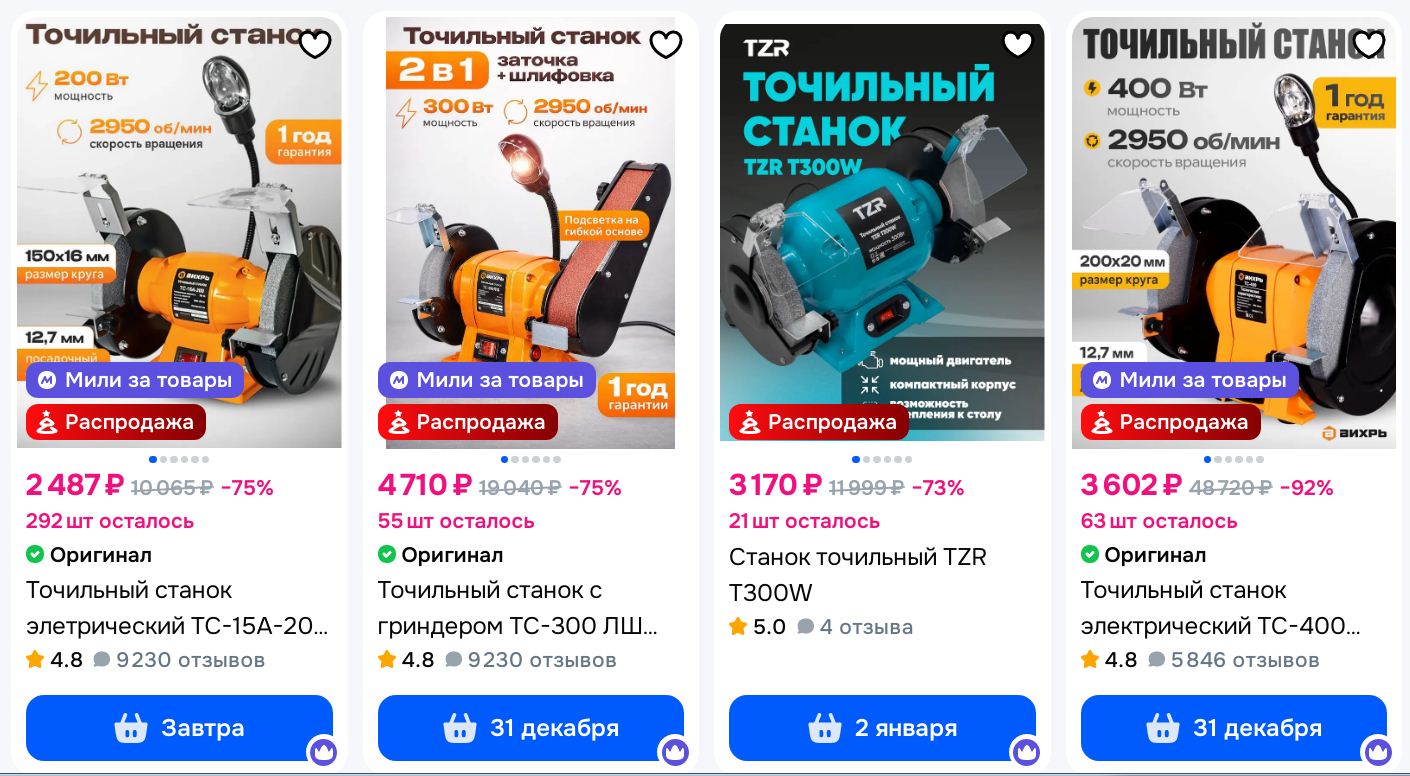Open Станок точильный TZR T300W listing
The height and width of the screenshot is (776, 1410).
point(857,574)
